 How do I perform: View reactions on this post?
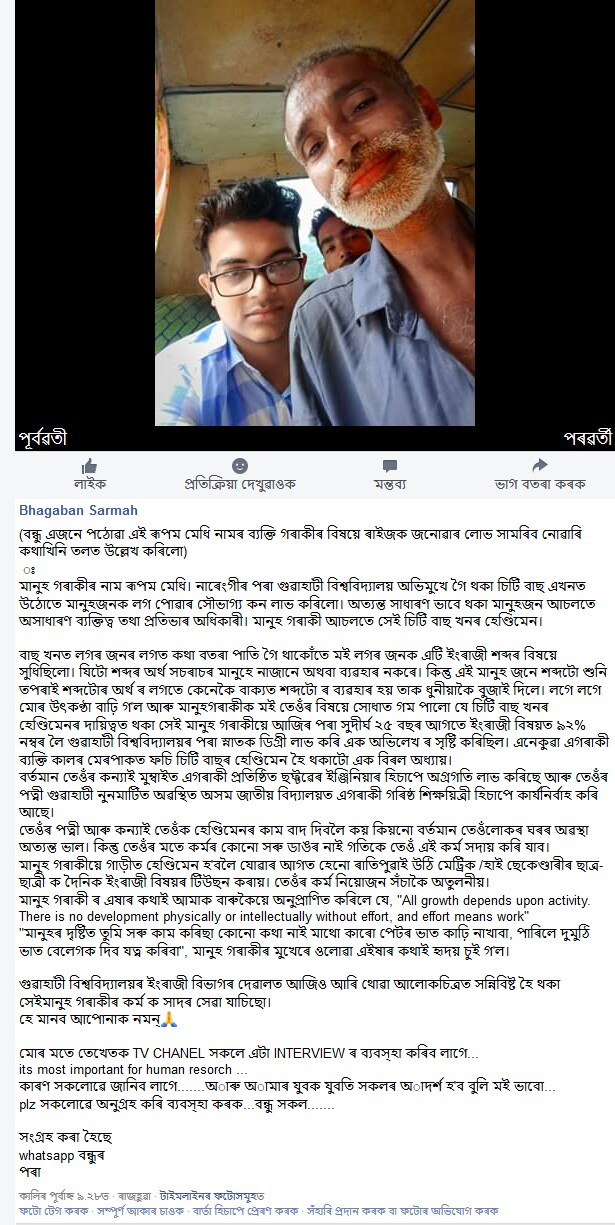pyautogui.click(x=240, y=474)
